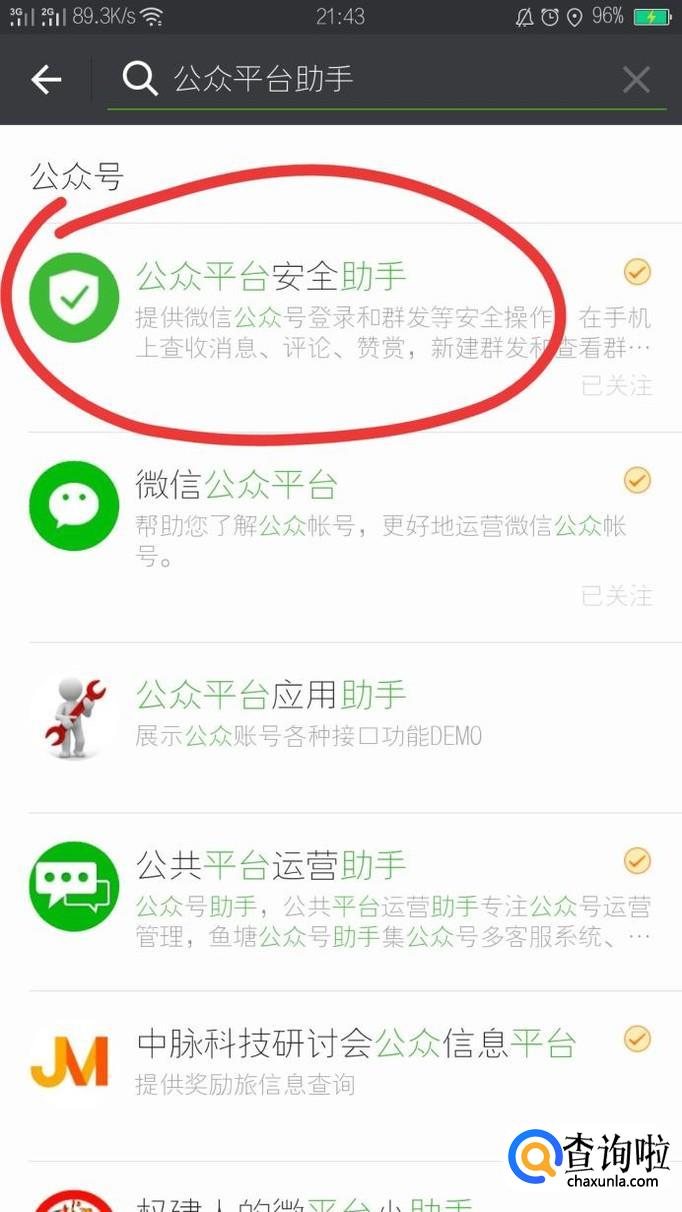This screenshot has height=1212, width=682.
Task: Select 公众平台应用助手 result
Action: [340, 713]
